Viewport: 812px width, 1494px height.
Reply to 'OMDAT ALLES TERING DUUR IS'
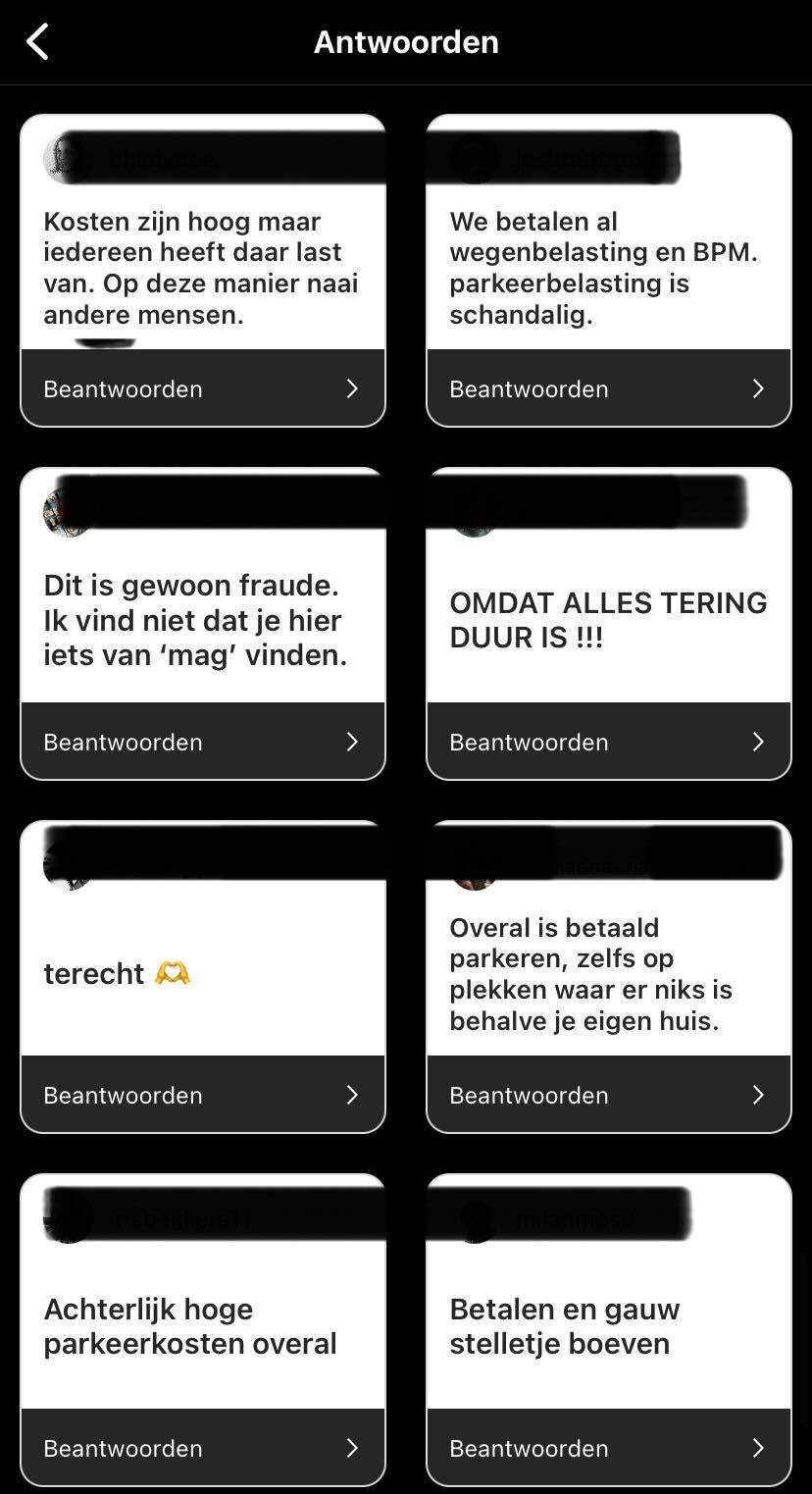[608, 742]
